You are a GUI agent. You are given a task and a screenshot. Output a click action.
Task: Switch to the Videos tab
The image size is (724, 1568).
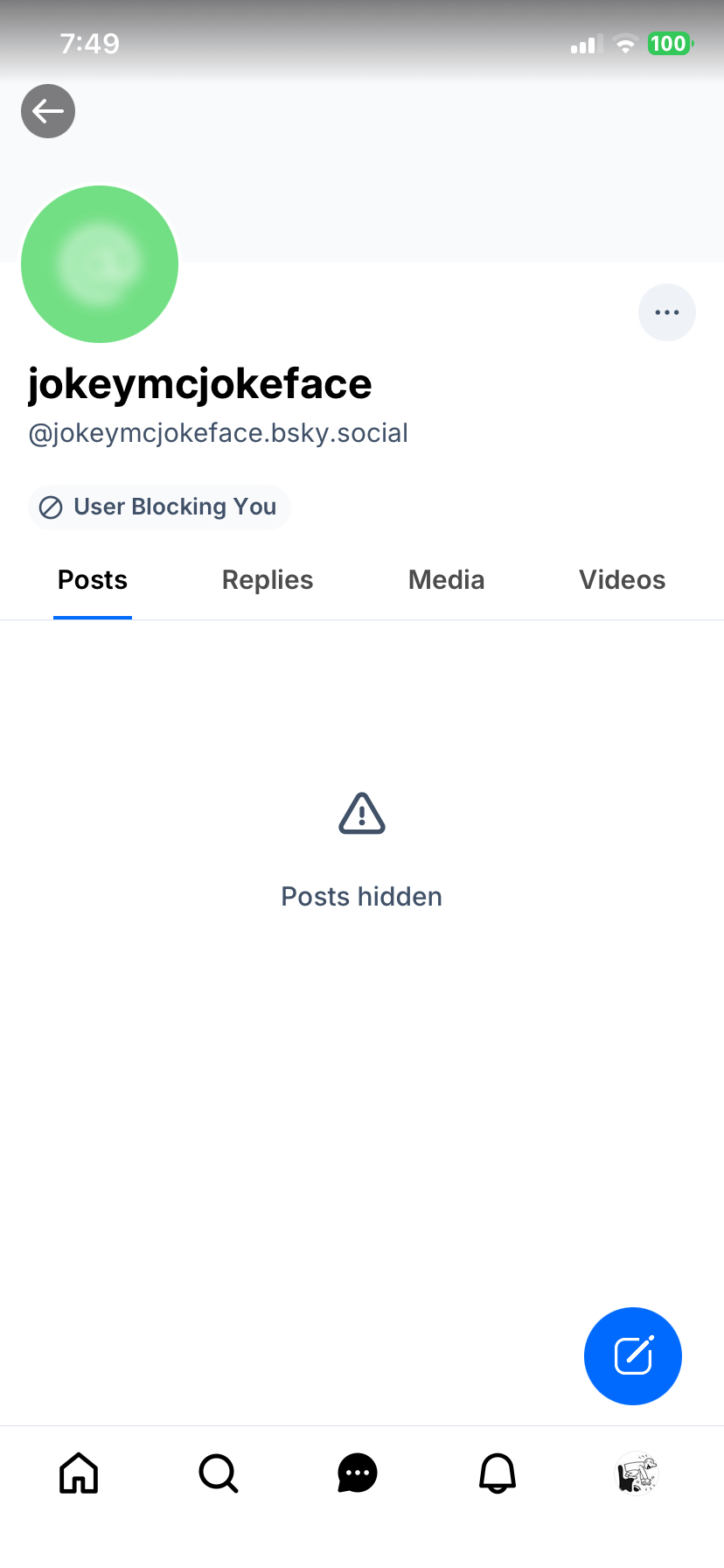tap(622, 580)
